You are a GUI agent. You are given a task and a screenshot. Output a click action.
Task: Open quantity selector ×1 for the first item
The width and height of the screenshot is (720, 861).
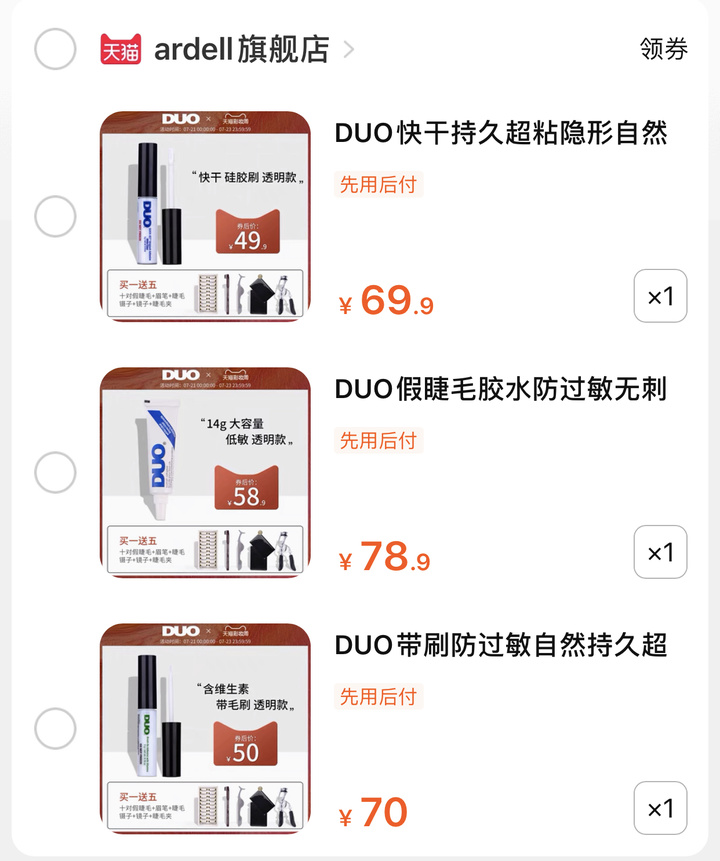(662, 297)
